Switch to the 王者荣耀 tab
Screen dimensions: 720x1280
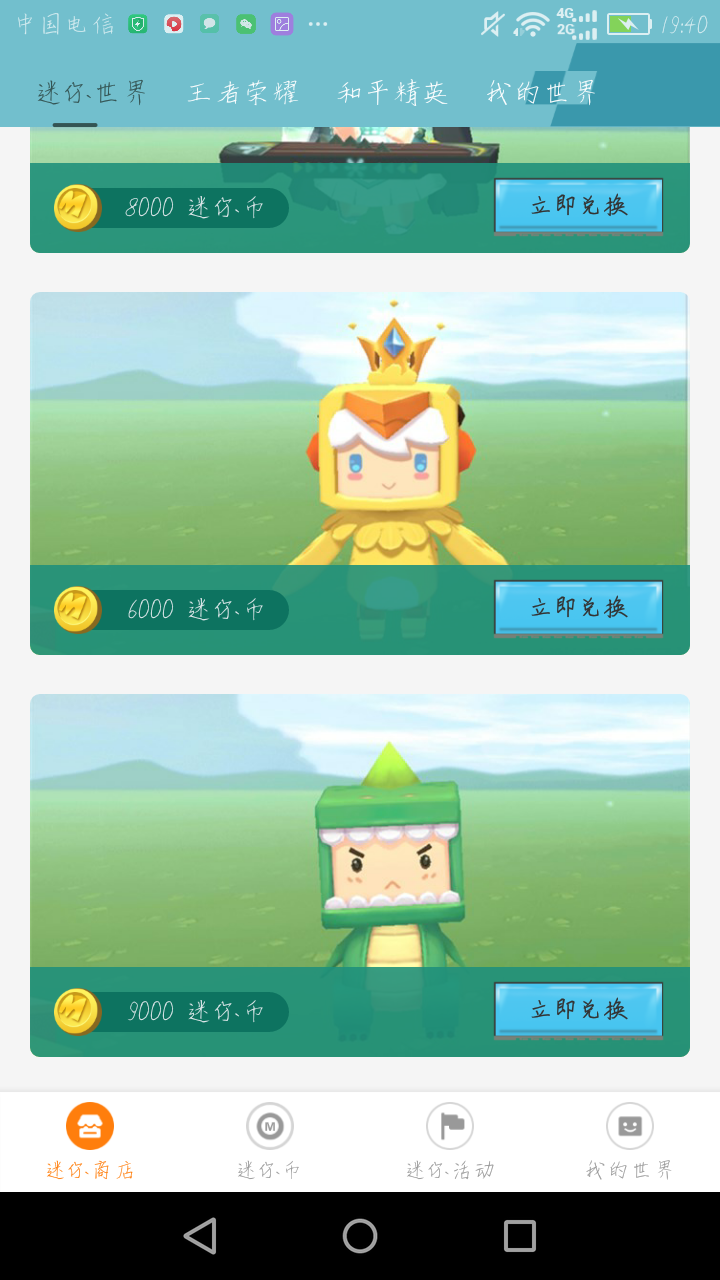[243, 93]
